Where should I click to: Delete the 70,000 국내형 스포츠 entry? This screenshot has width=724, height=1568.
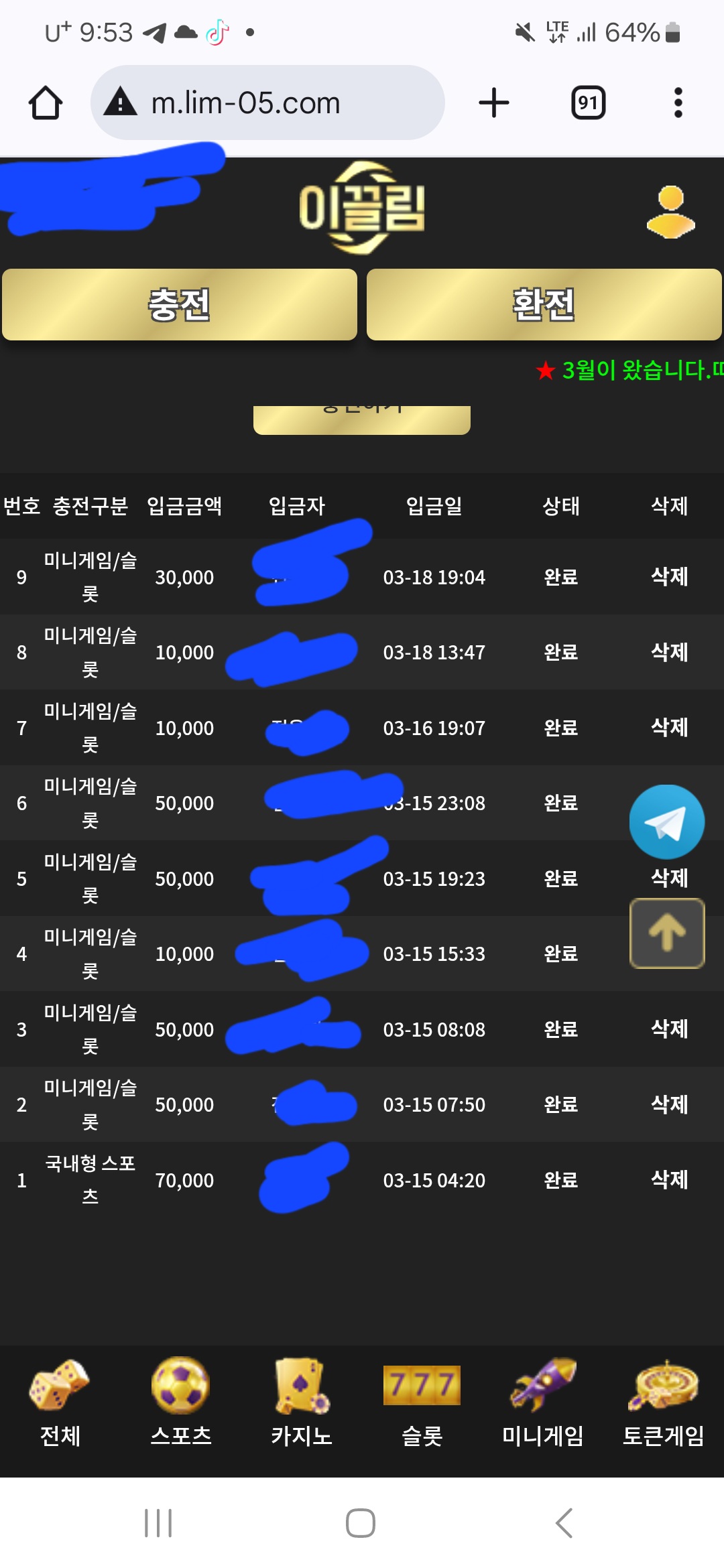point(669,1179)
